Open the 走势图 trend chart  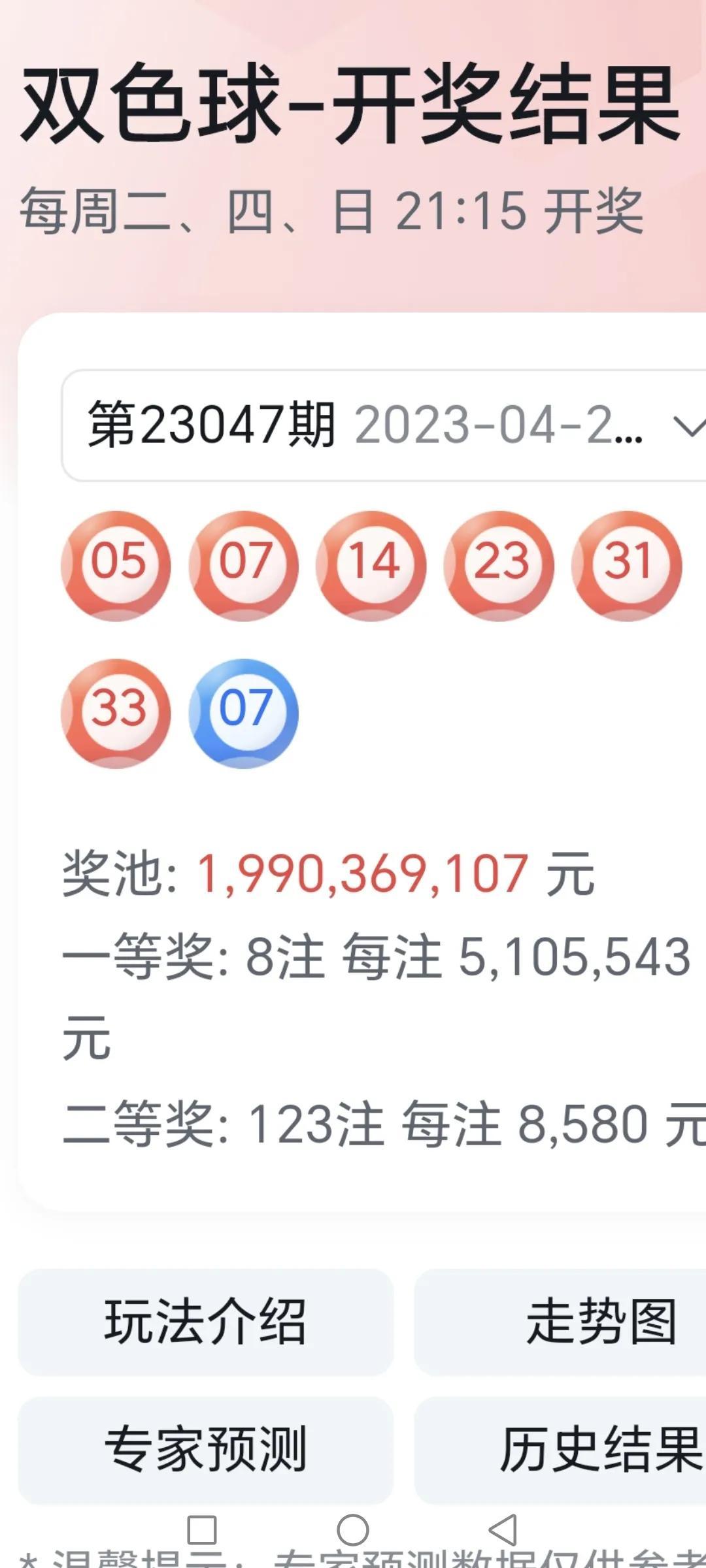(x=560, y=1322)
